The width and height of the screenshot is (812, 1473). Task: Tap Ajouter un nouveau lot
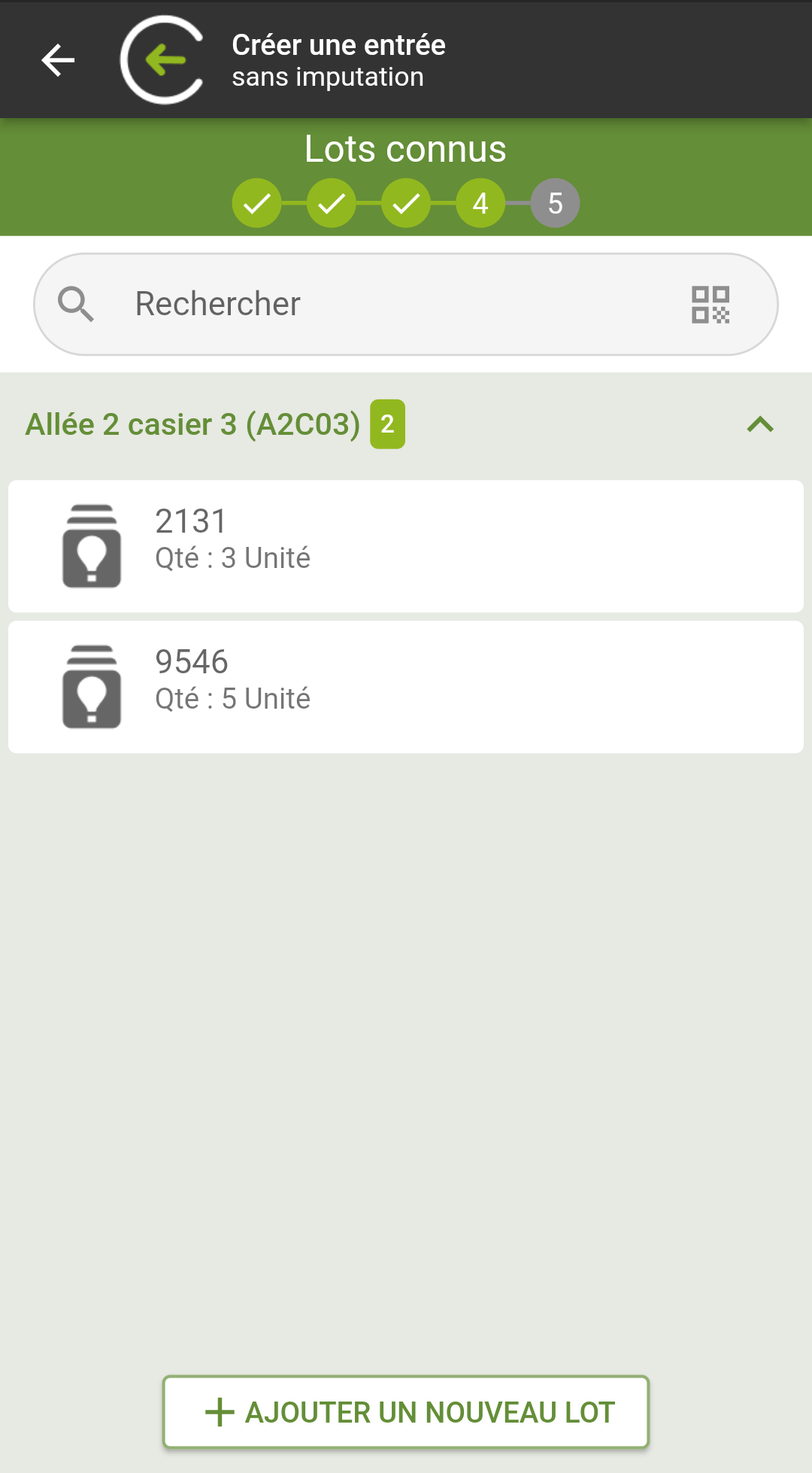[x=406, y=1412]
